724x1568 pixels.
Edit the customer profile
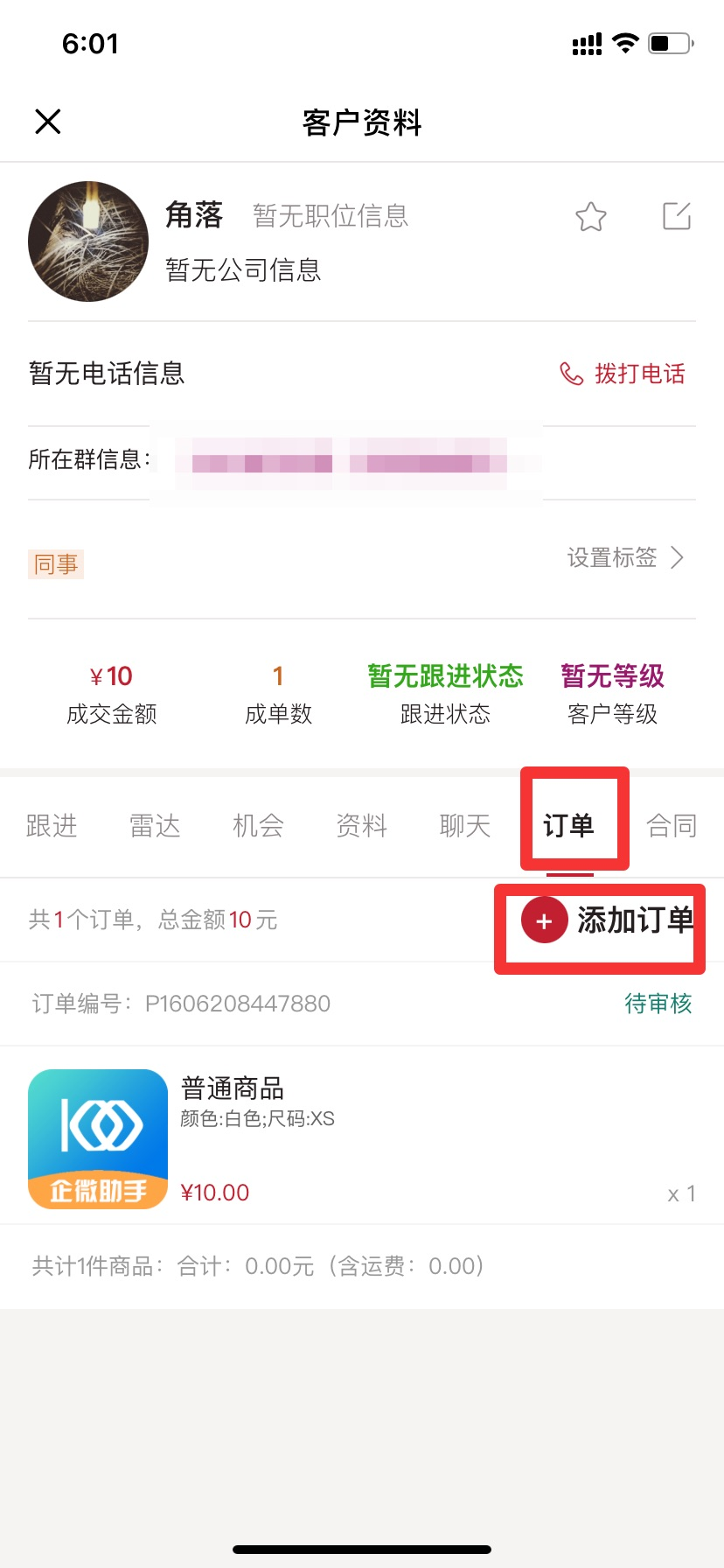click(677, 215)
